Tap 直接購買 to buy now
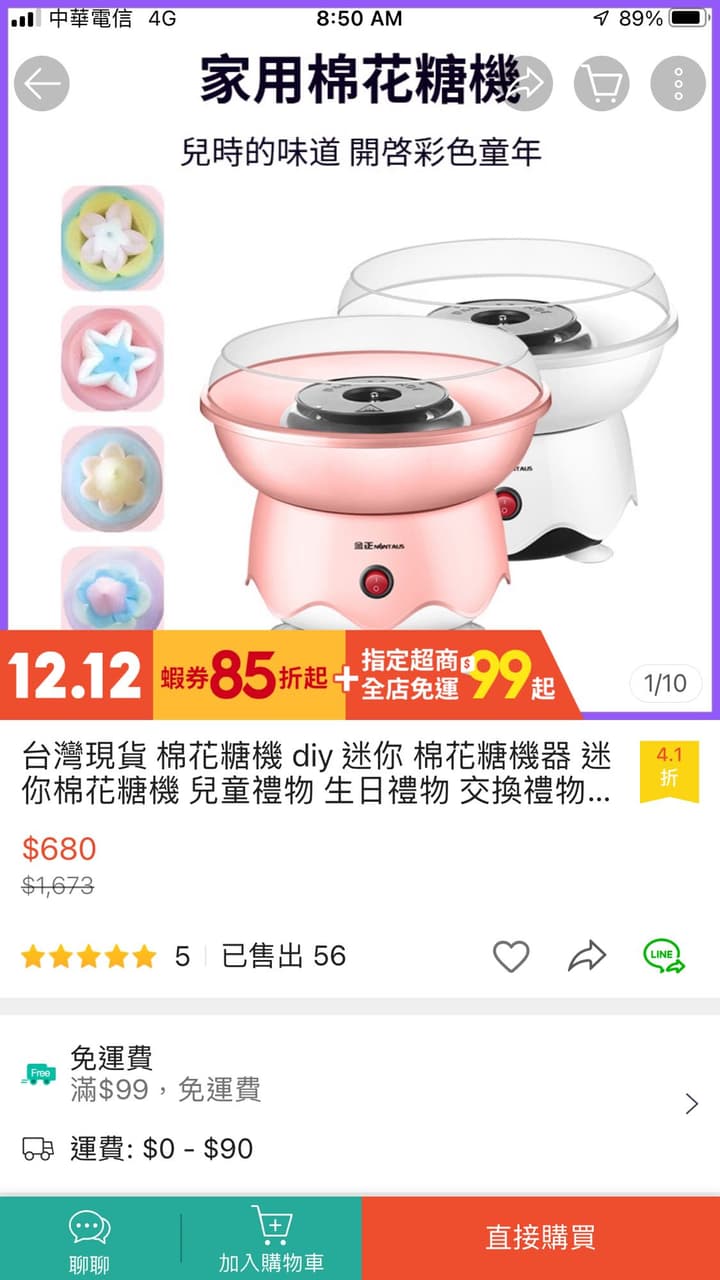This screenshot has height=1280, width=720. tap(540, 1238)
